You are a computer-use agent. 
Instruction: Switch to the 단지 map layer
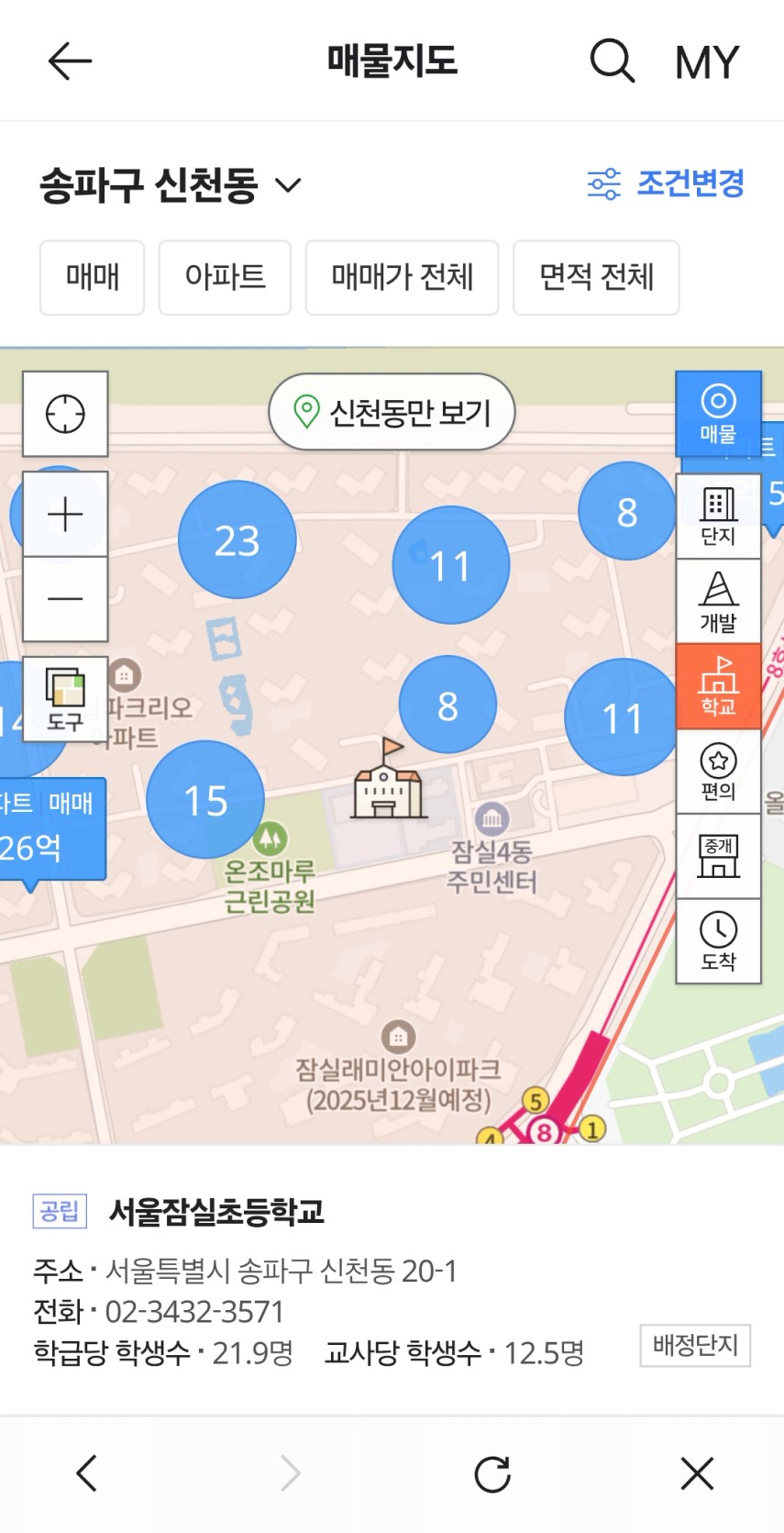point(718,517)
